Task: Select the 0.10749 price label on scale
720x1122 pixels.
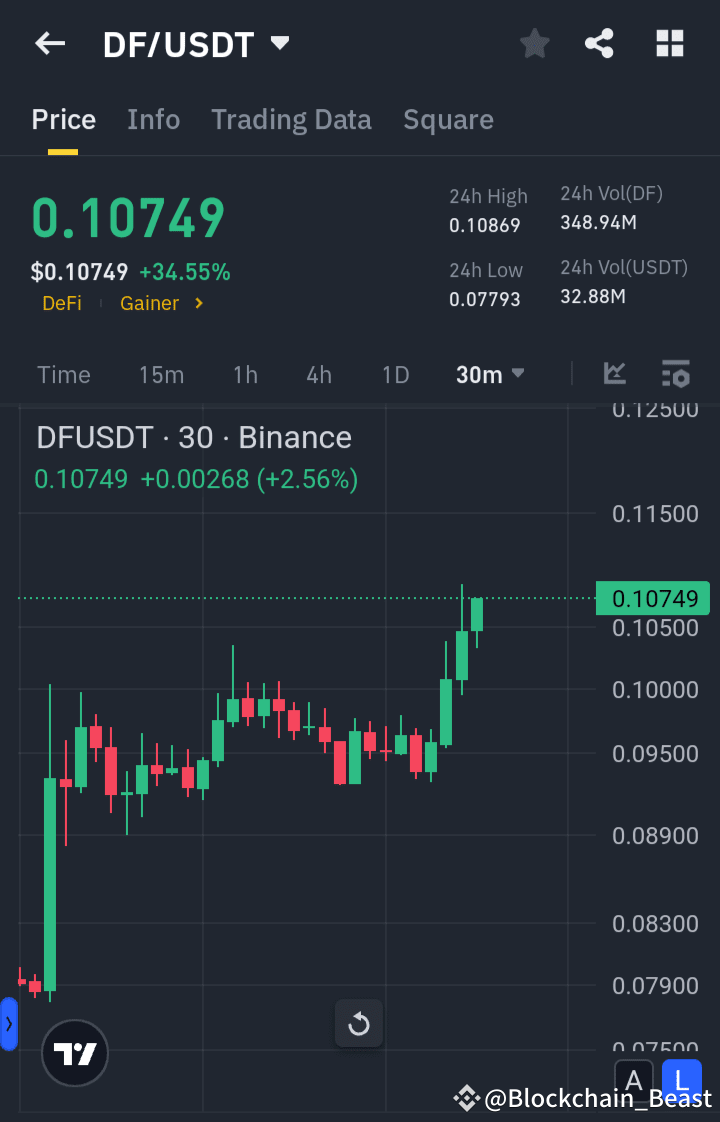Action: [x=652, y=598]
